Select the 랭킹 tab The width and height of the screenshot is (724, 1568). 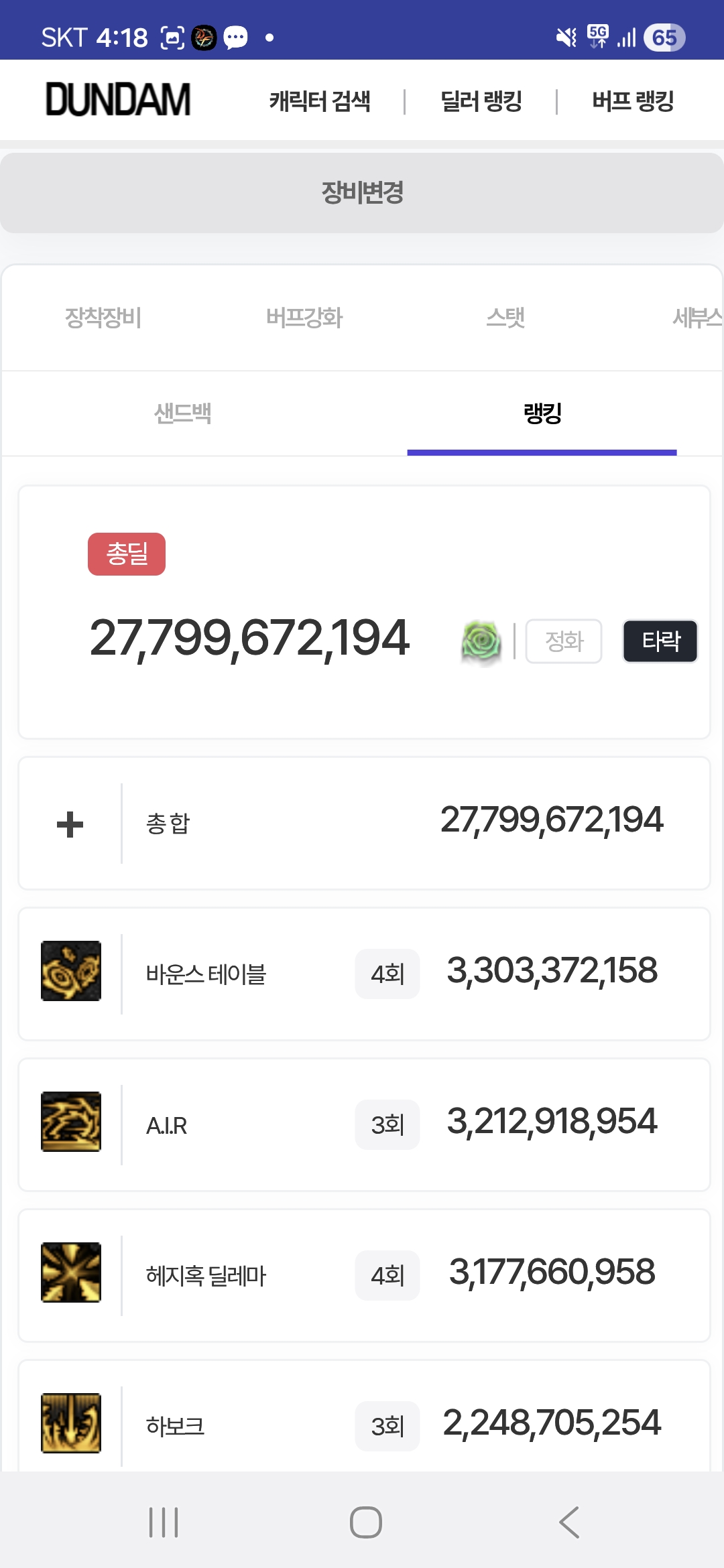coord(542,413)
